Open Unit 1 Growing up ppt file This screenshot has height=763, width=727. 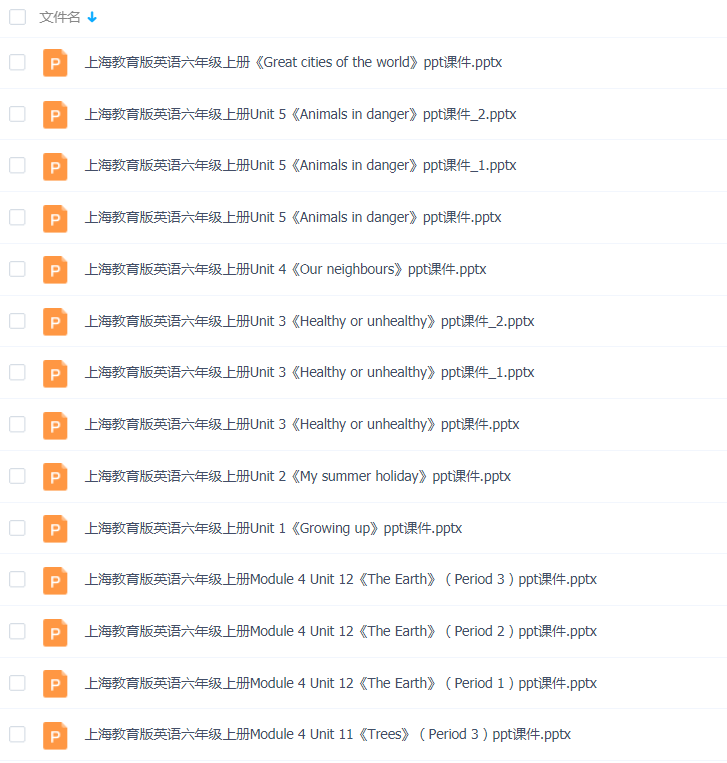(273, 528)
